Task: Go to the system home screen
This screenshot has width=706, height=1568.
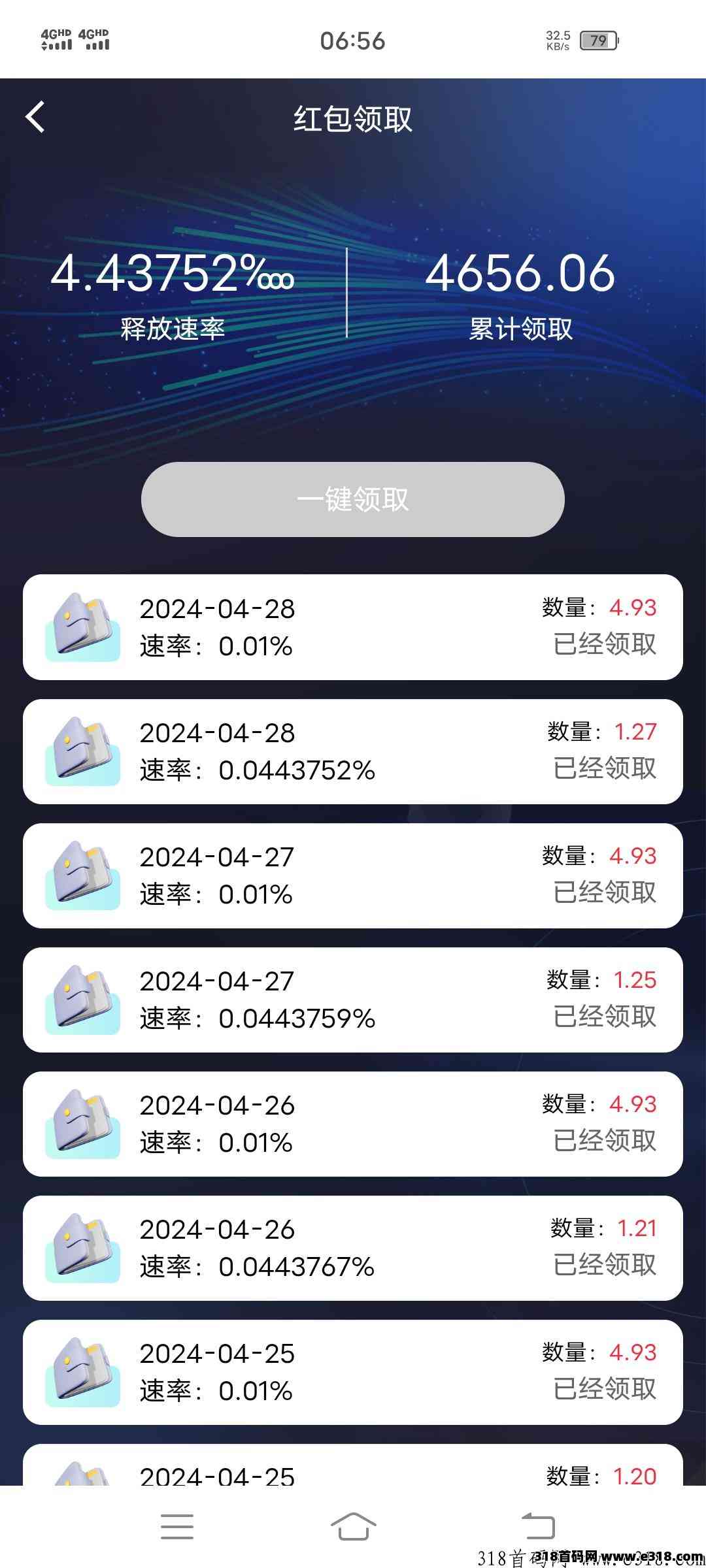Action: [x=353, y=1527]
